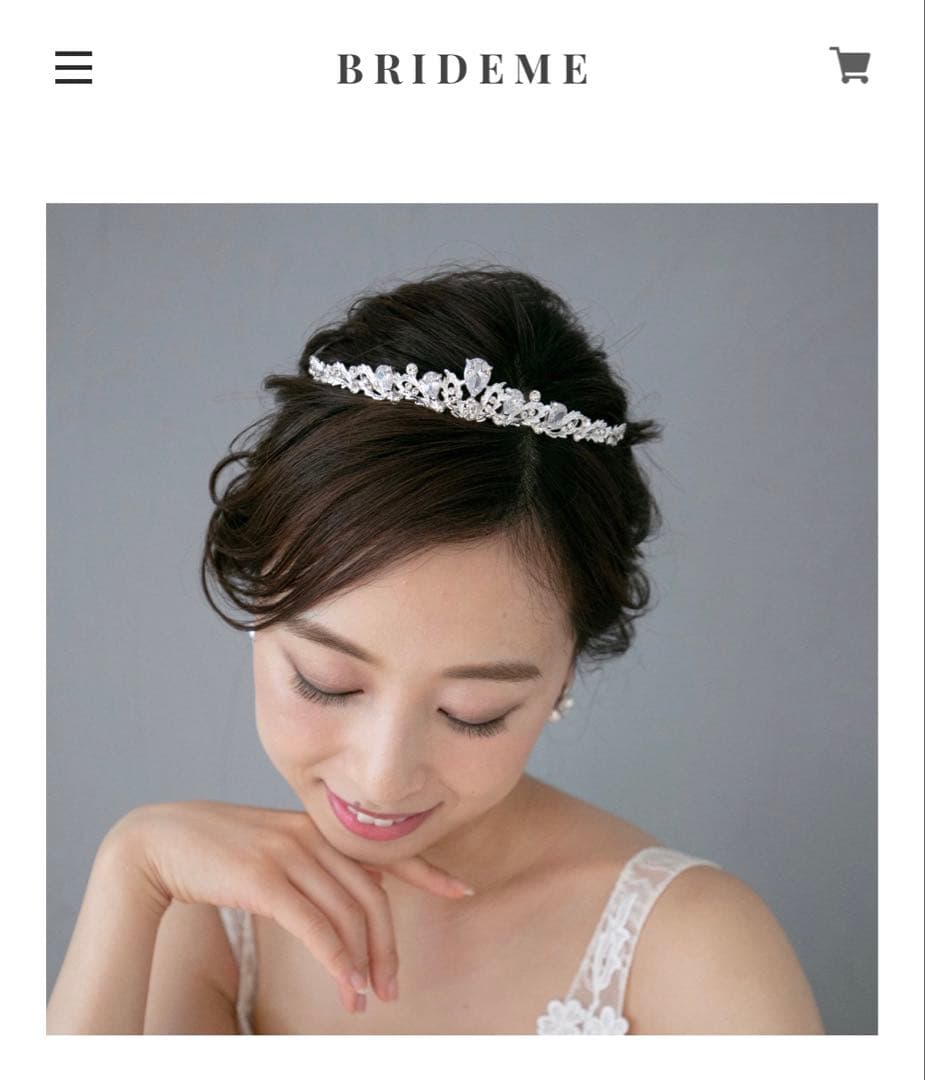Open the tiara product photo
The height and width of the screenshot is (1080, 925).
[x=462, y=618]
